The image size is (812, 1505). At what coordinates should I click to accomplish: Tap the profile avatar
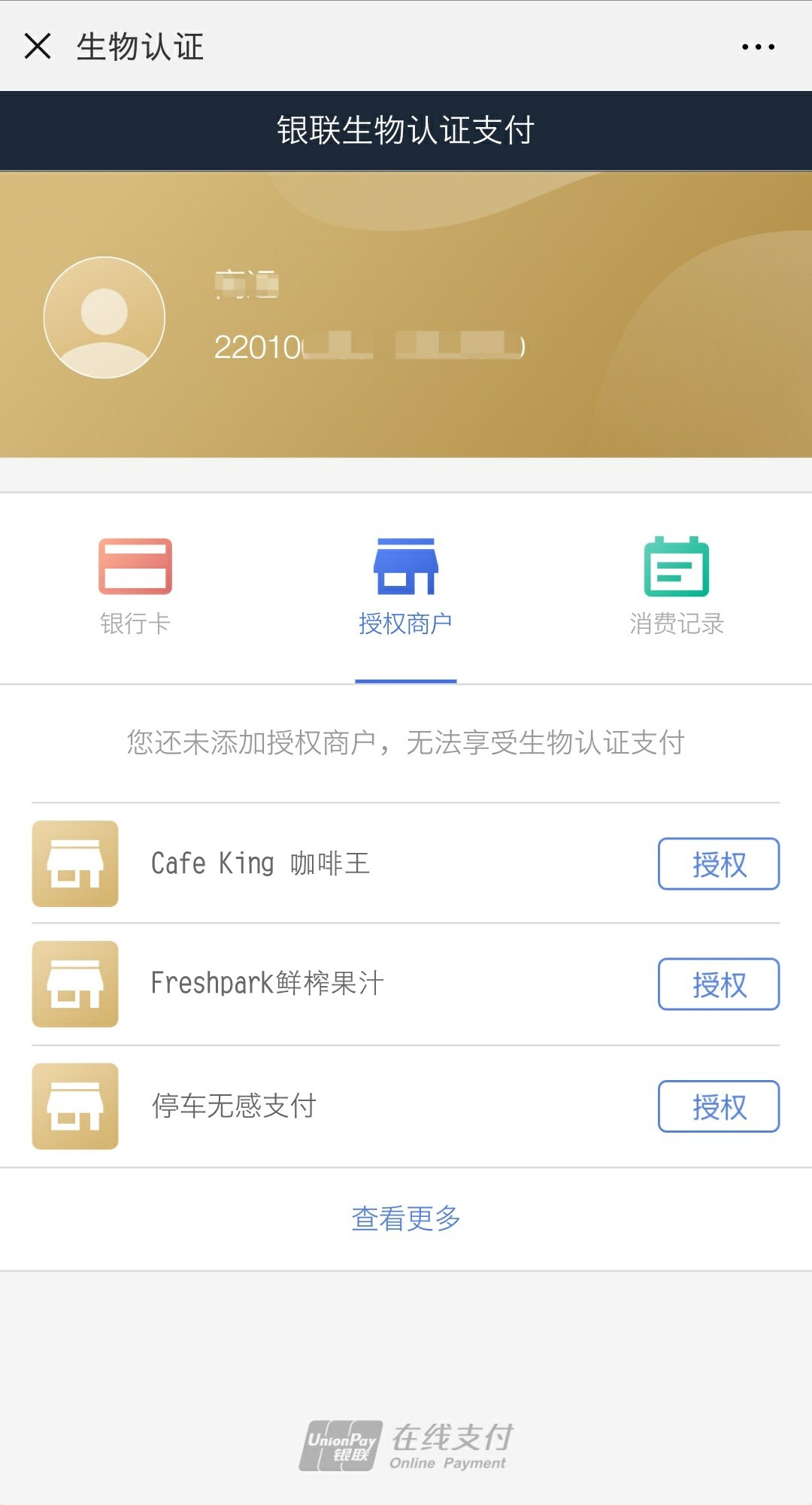tap(105, 317)
